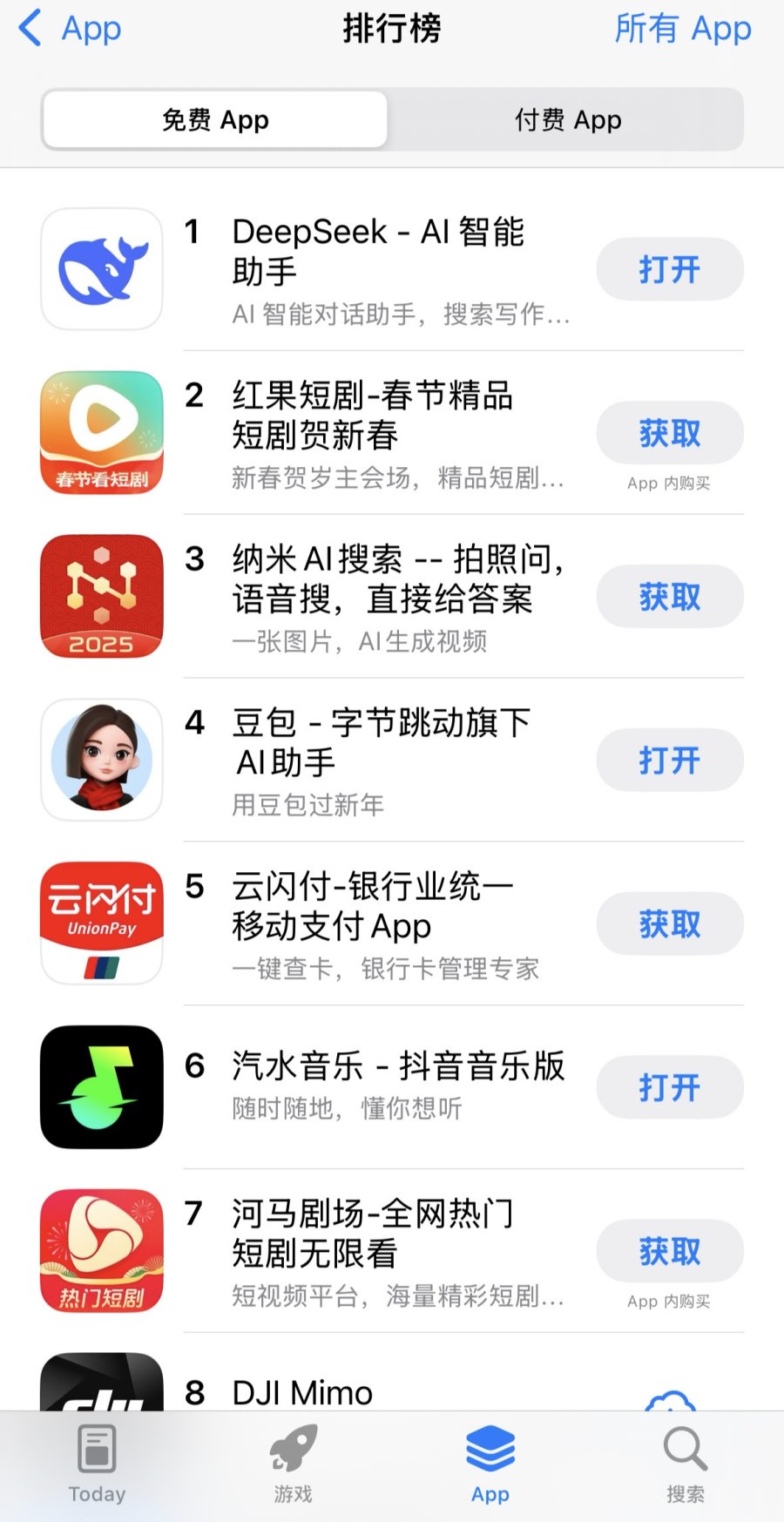Switch to the 游戏 tab
This screenshot has width=784, height=1522.
293,1464
